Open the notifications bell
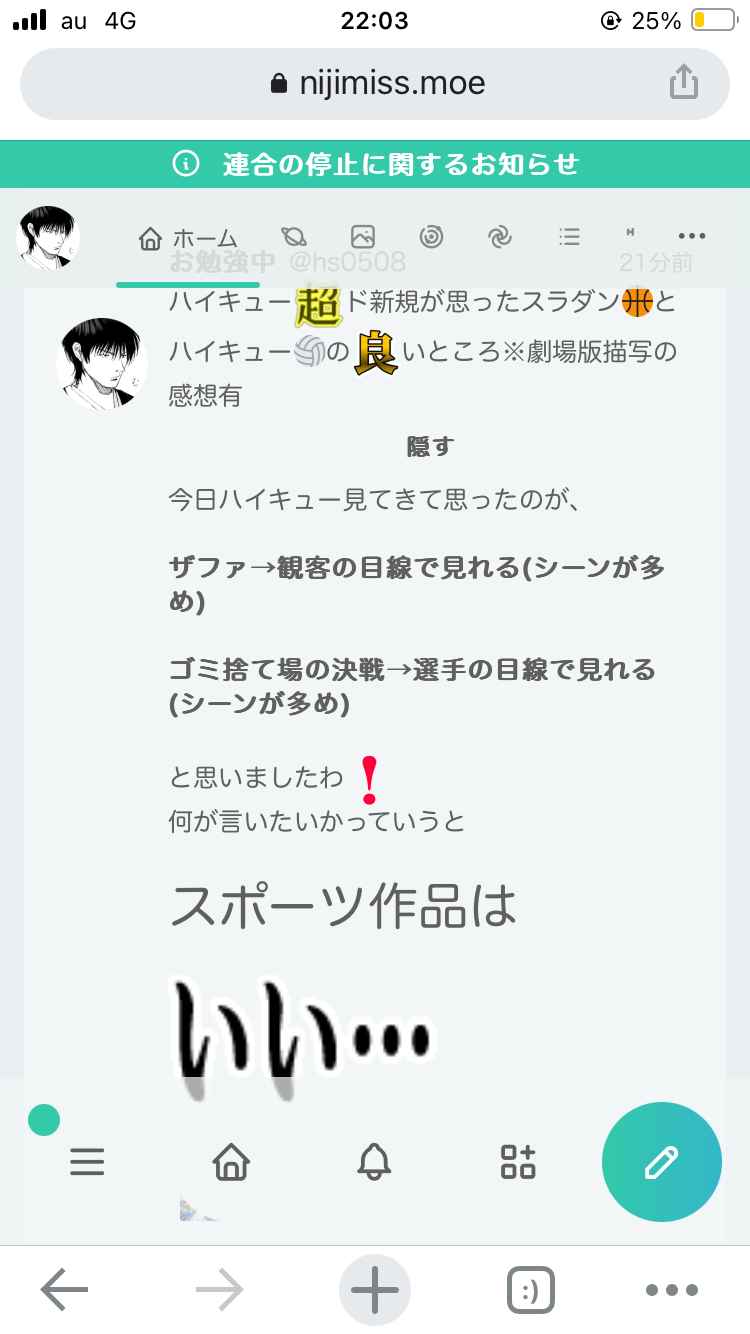 point(374,1161)
